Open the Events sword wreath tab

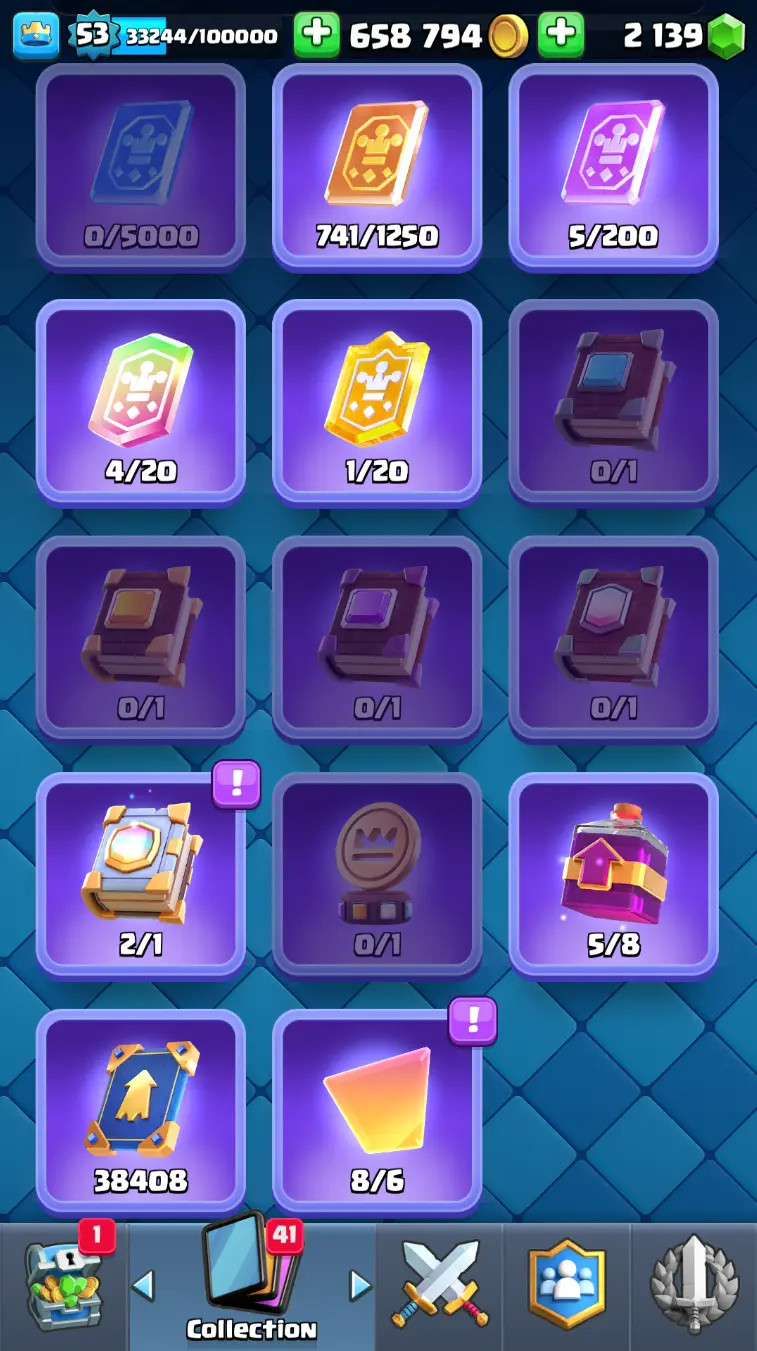(x=694, y=1287)
